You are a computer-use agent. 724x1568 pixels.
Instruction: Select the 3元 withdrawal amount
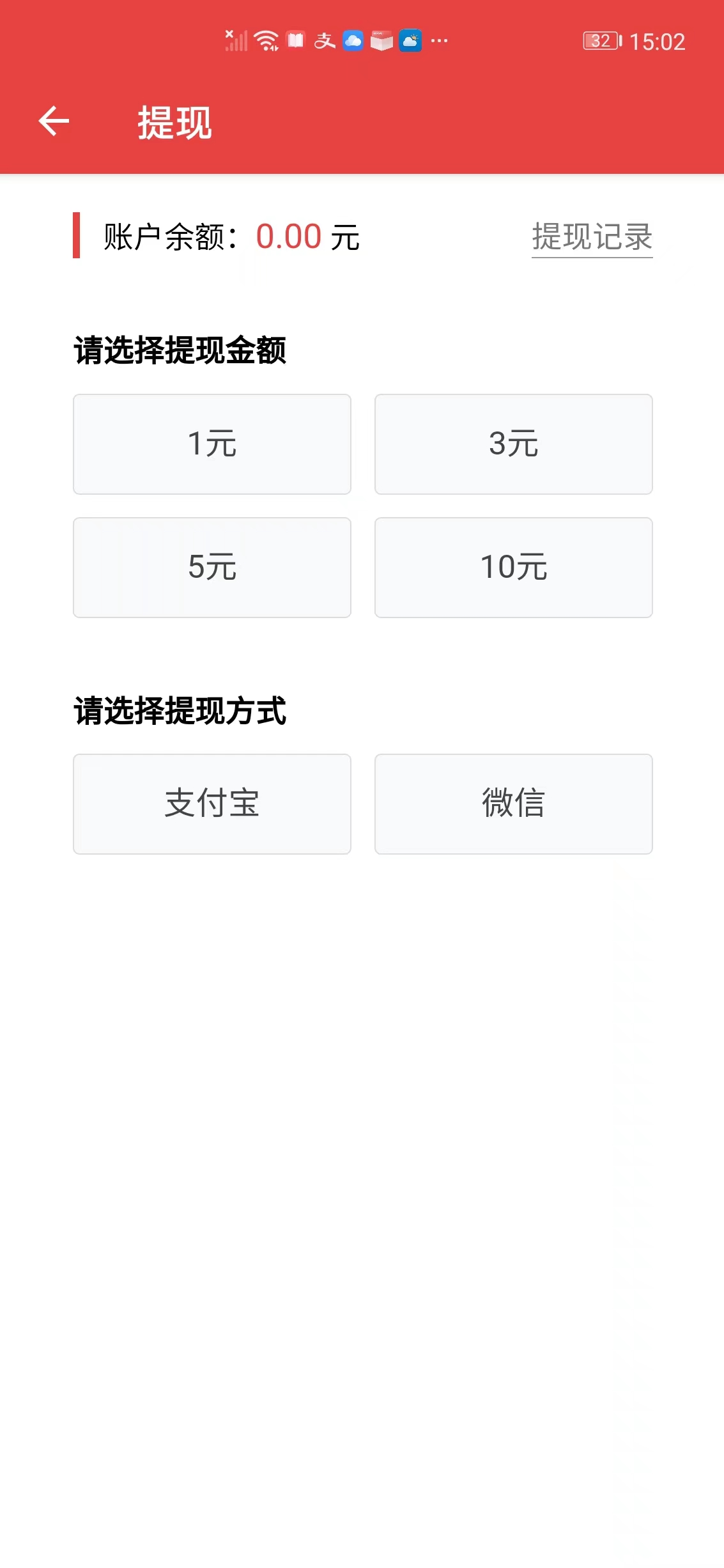(513, 444)
